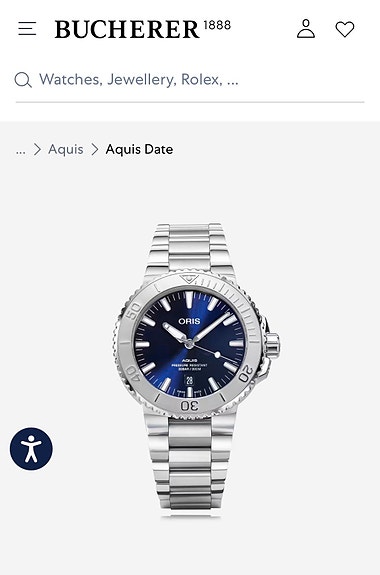Image resolution: width=380 pixels, height=575 pixels.
Task: Expand the collapsed breadcrumb ellipsis
Action: 21,150
